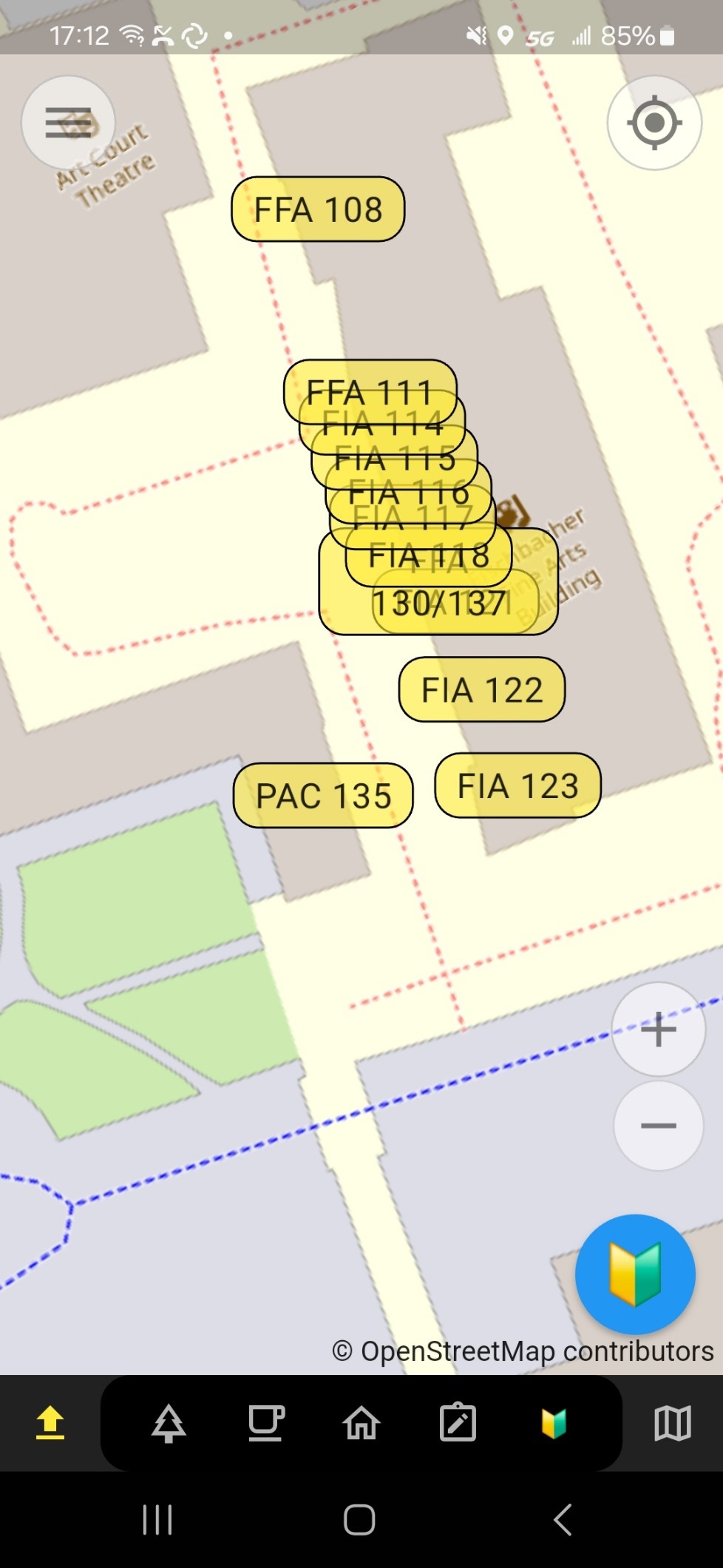Open the hamburger menu

(68, 123)
